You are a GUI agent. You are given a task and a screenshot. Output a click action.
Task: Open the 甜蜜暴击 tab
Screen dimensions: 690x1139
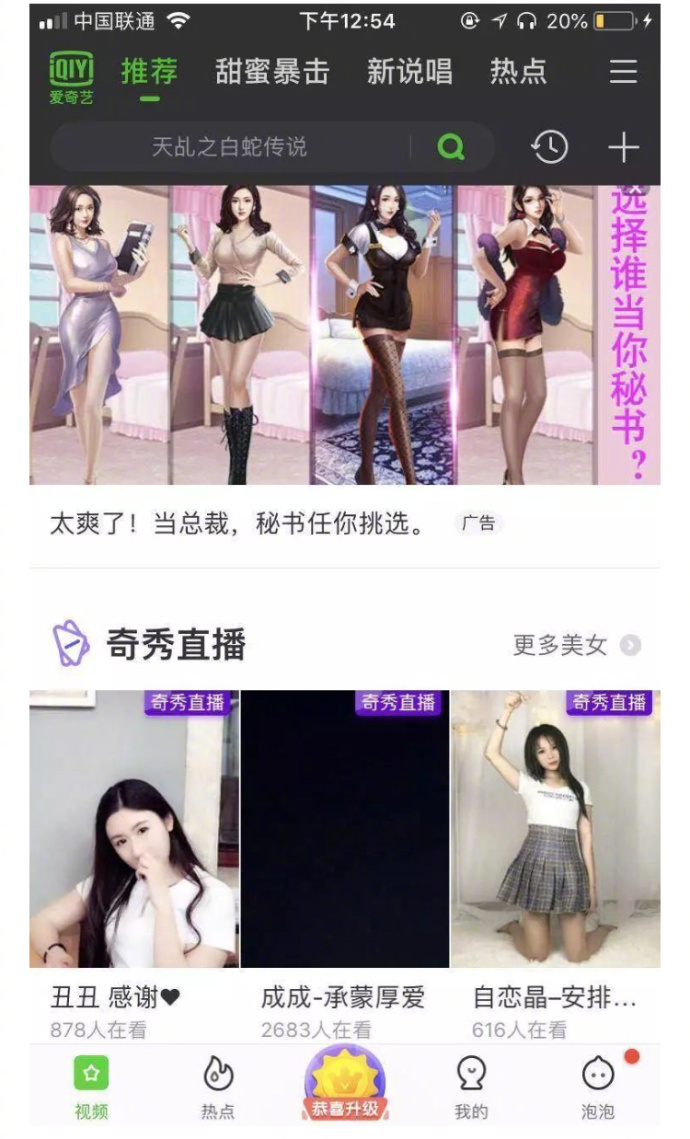coord(272,72)
